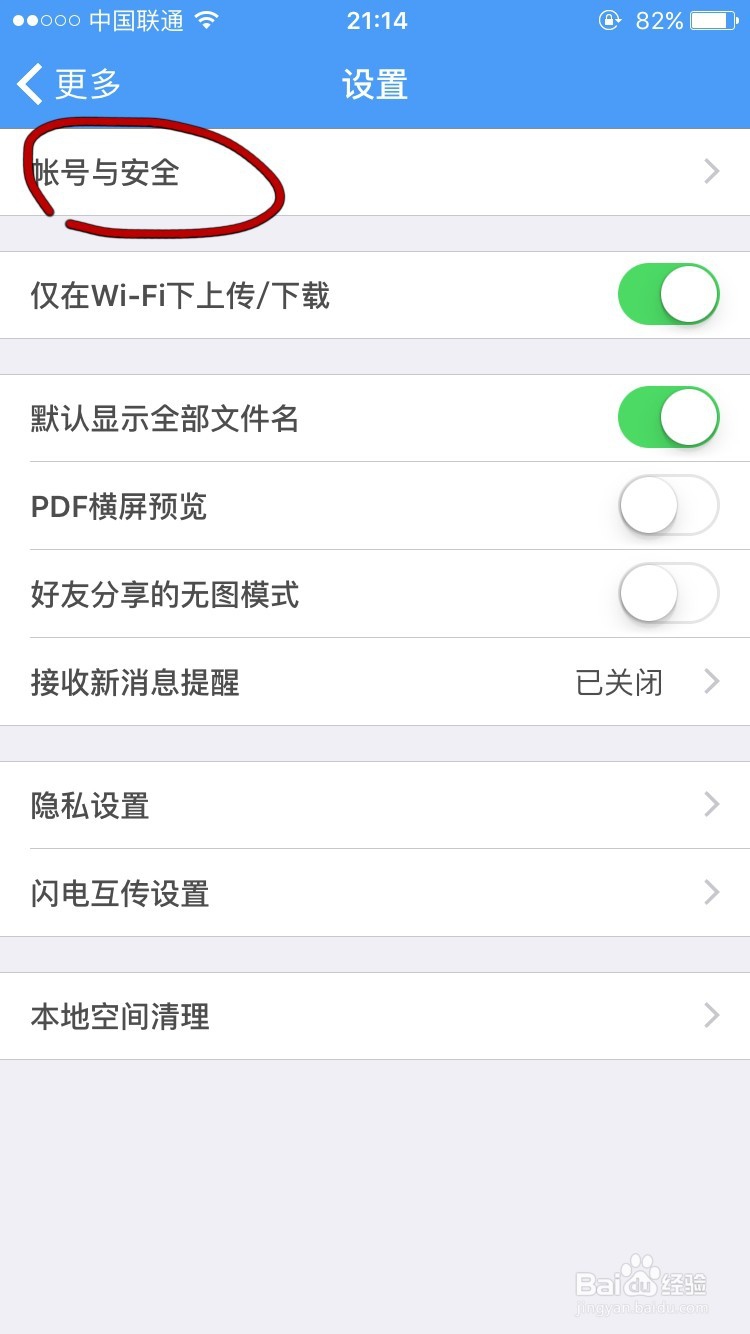Screen dimensions: 750x1334
Task: Tap the clock showing 21:14
Action: pyautogui.click(x=375, y=20)
